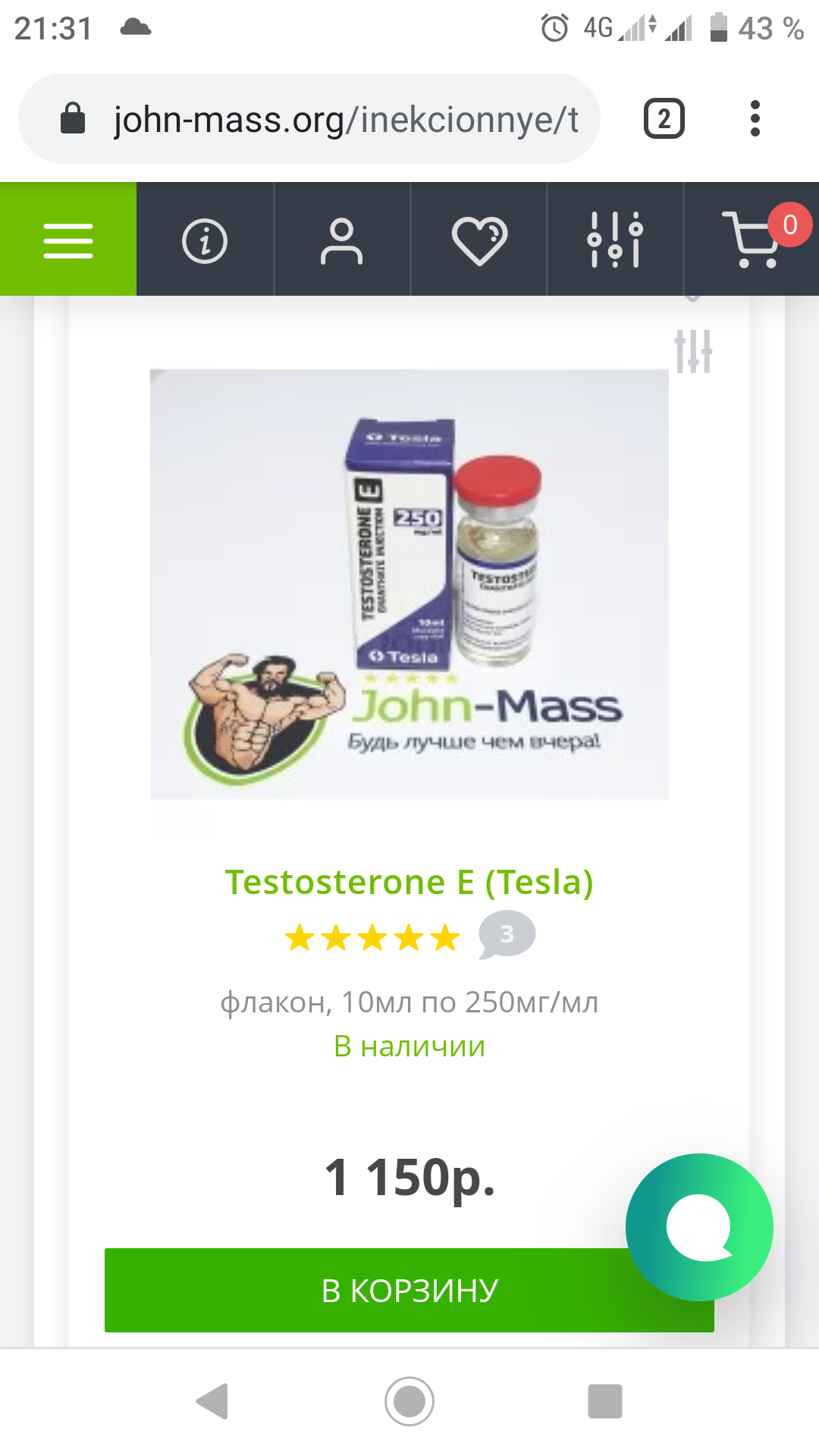Open the browser overflow menu
819x1456 pixels.
pyautogui.click(x=755, y=119)
